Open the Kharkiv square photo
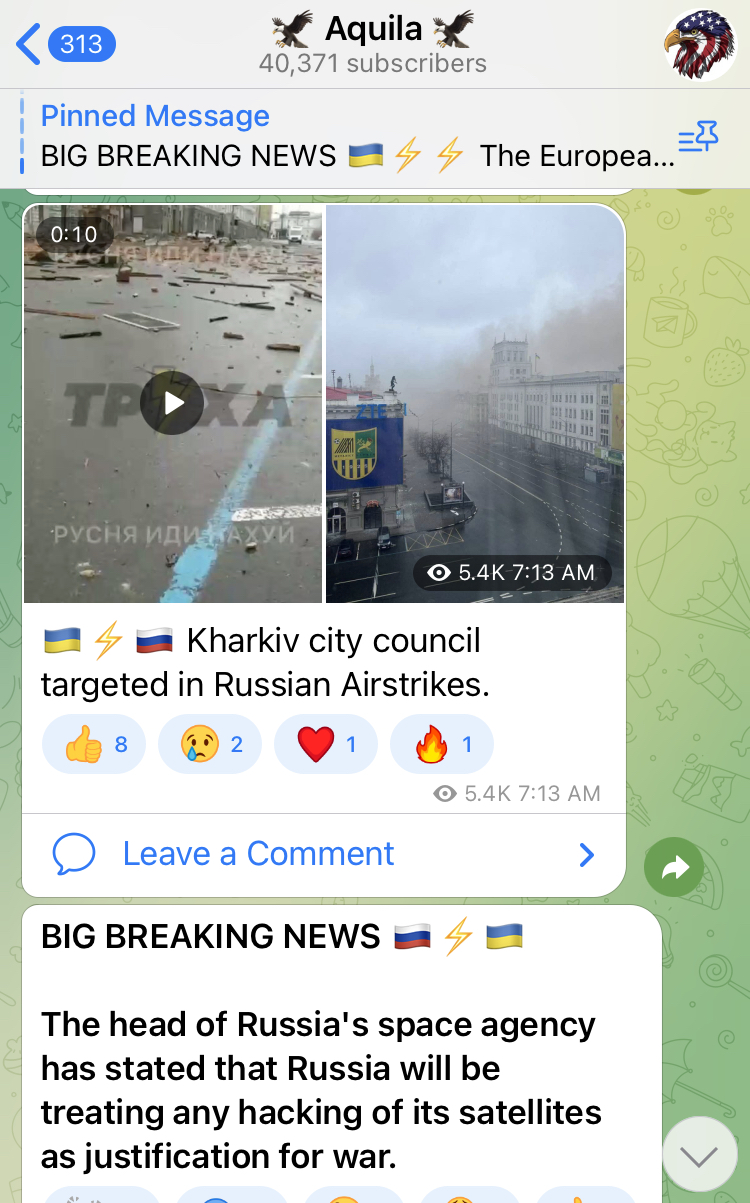 click(475, 403)
